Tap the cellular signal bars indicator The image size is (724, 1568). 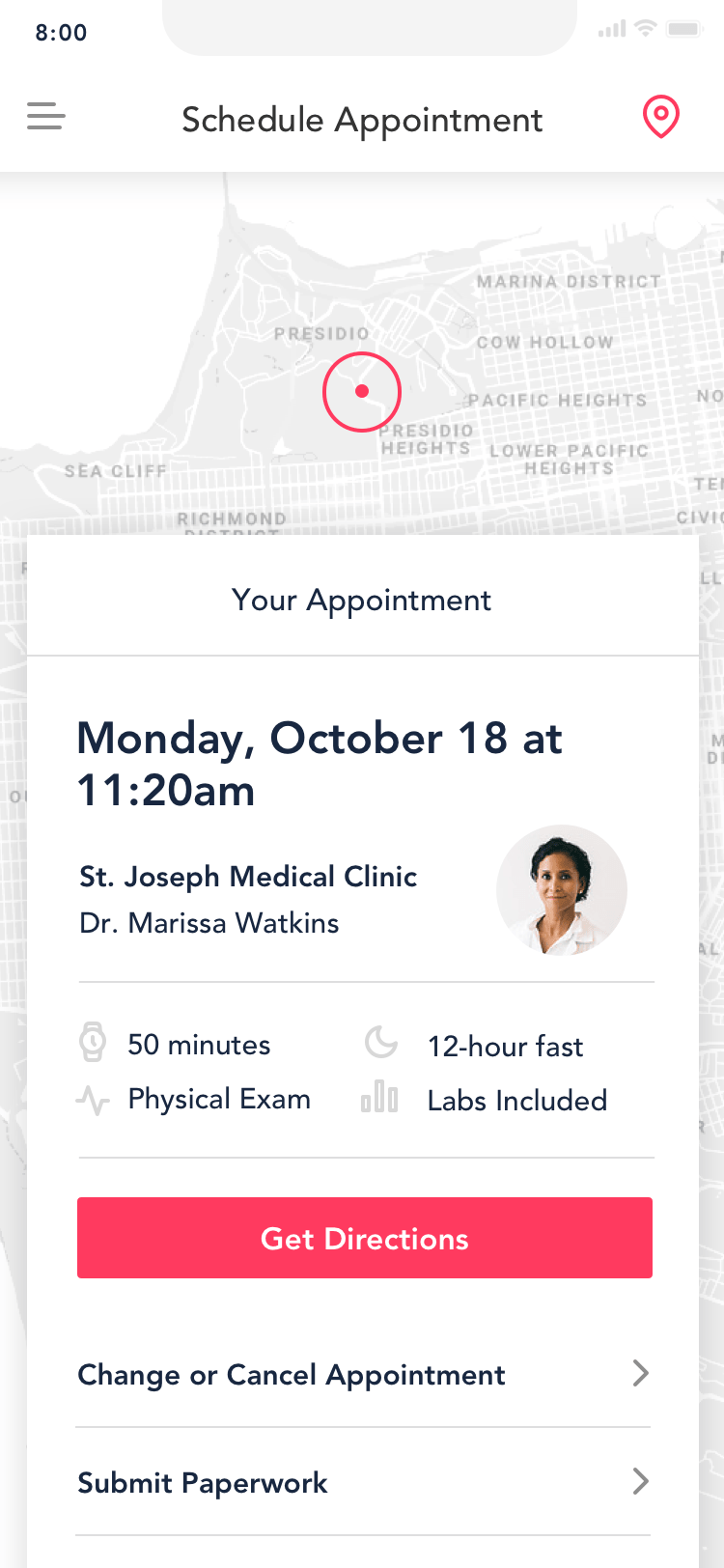coord(611,30)
